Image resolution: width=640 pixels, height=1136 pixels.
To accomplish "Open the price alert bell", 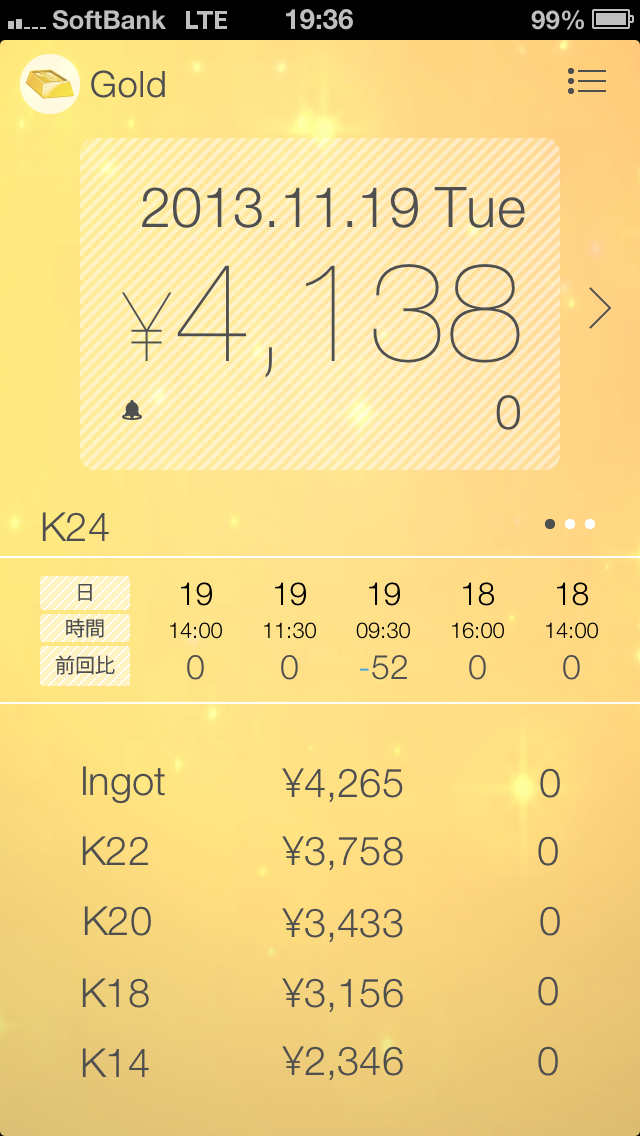I will pyautogui.click(x=132, y=410).
